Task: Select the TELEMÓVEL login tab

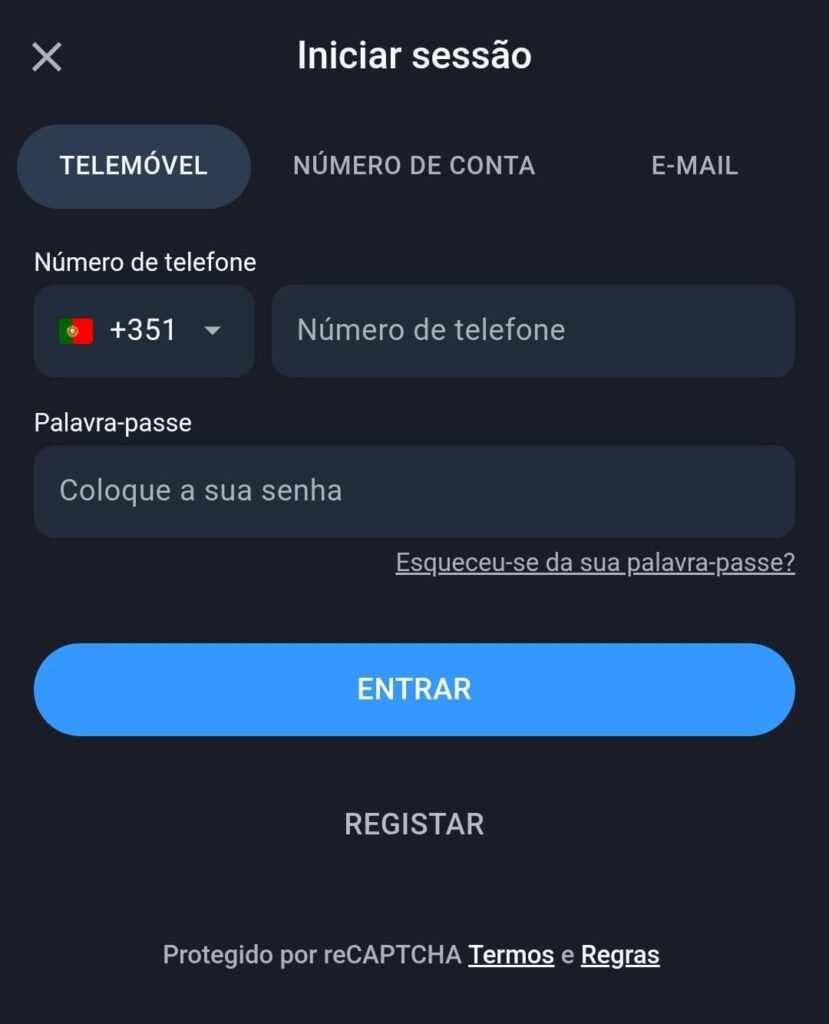Action: [133, 166]
